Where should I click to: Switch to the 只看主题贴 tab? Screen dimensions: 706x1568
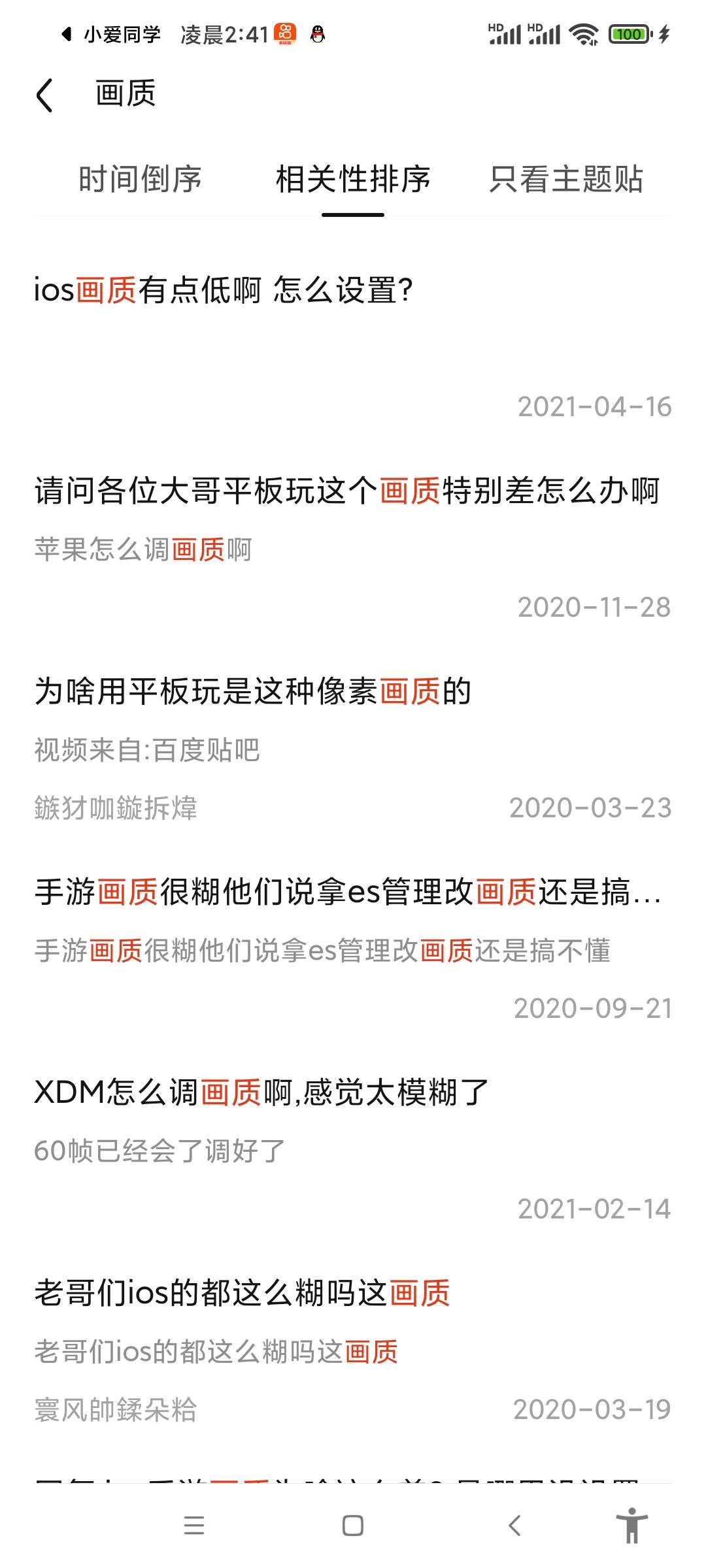click(566, 179)
